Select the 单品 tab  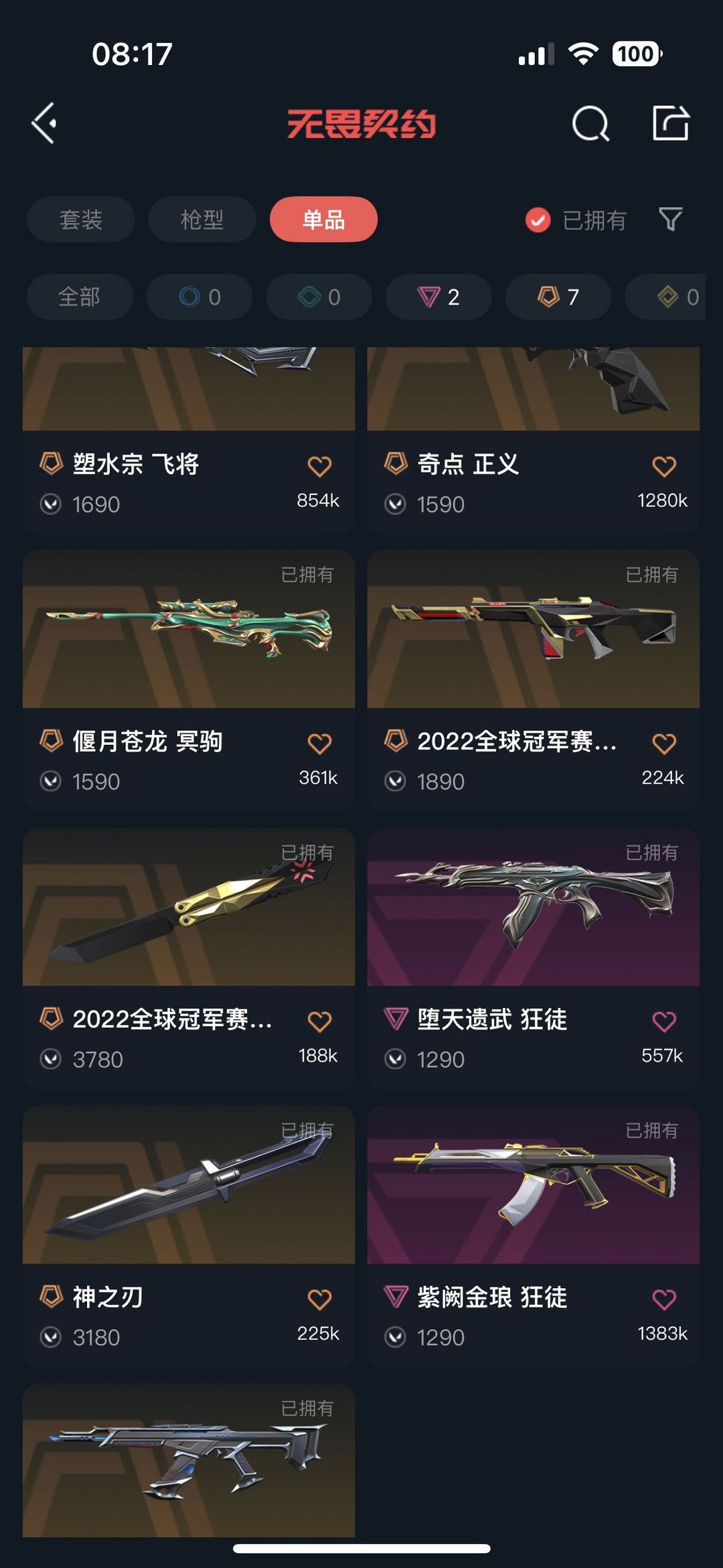[323, 220]
